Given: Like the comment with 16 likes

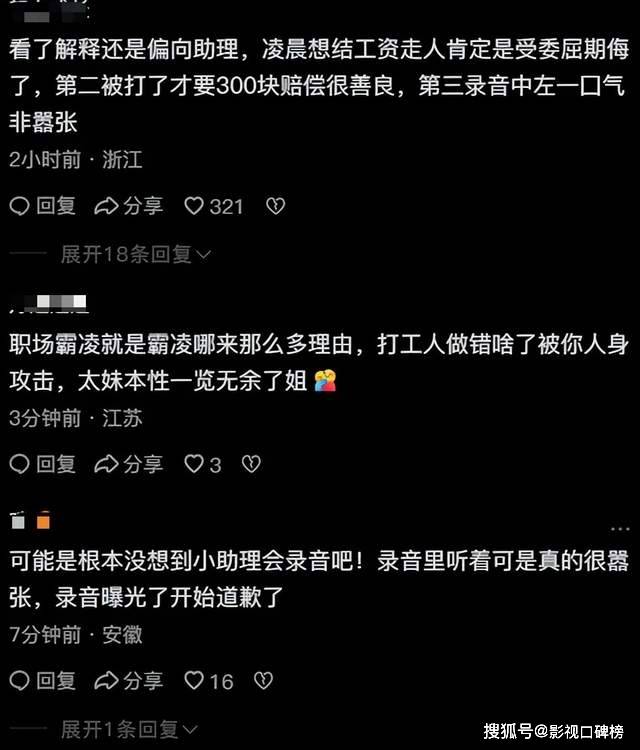Looking at the screenshot, I should coord(195,681).
